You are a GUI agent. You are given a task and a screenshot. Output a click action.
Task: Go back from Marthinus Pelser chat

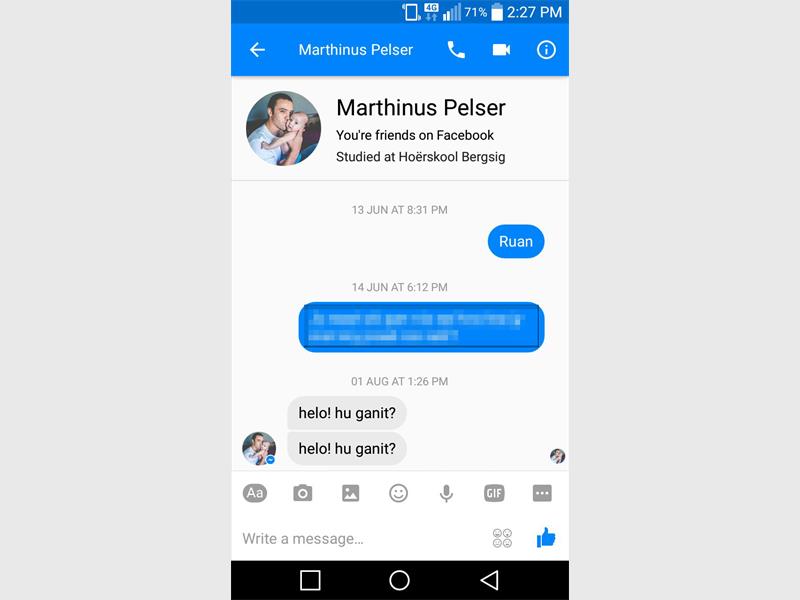(257, 50)
